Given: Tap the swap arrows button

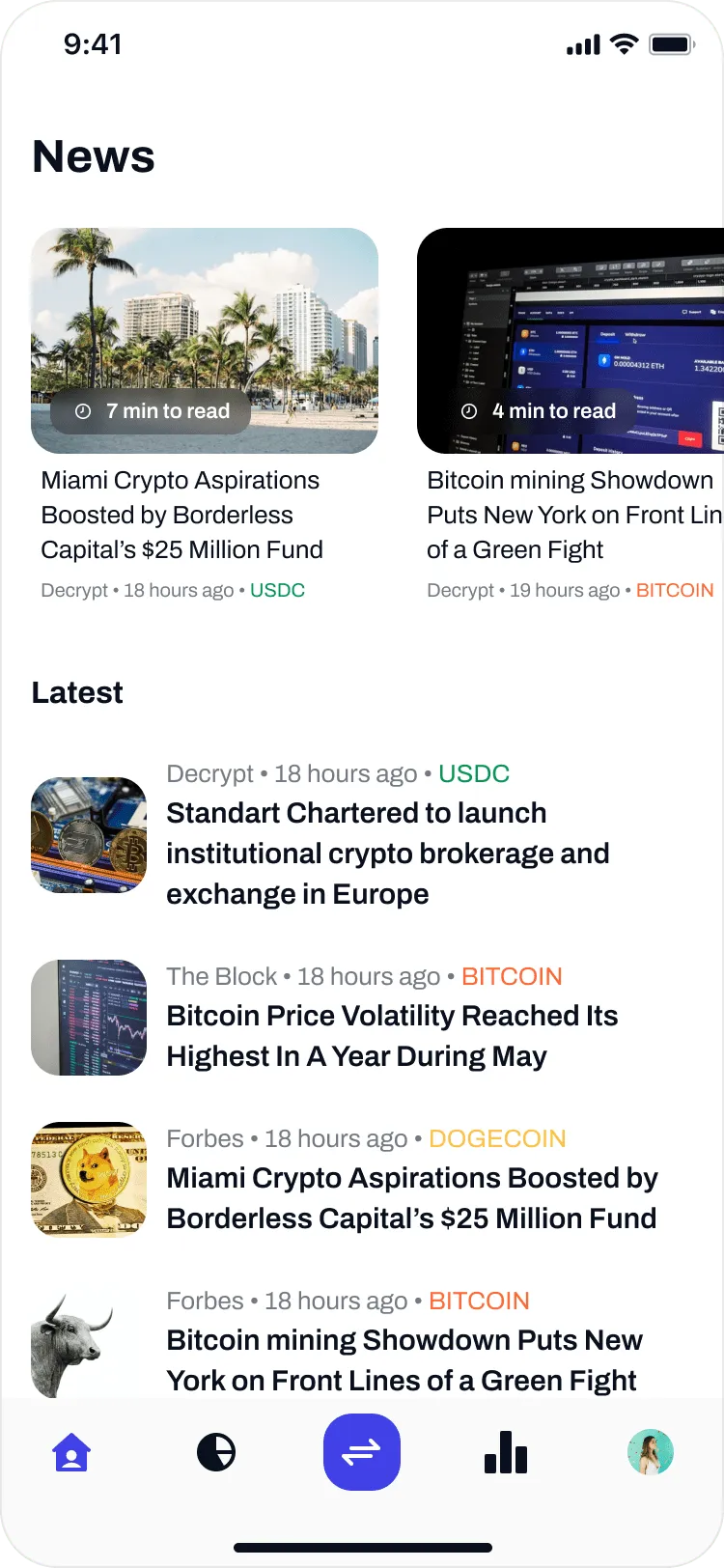Looking at the screenshot, I should point(362,1452).
